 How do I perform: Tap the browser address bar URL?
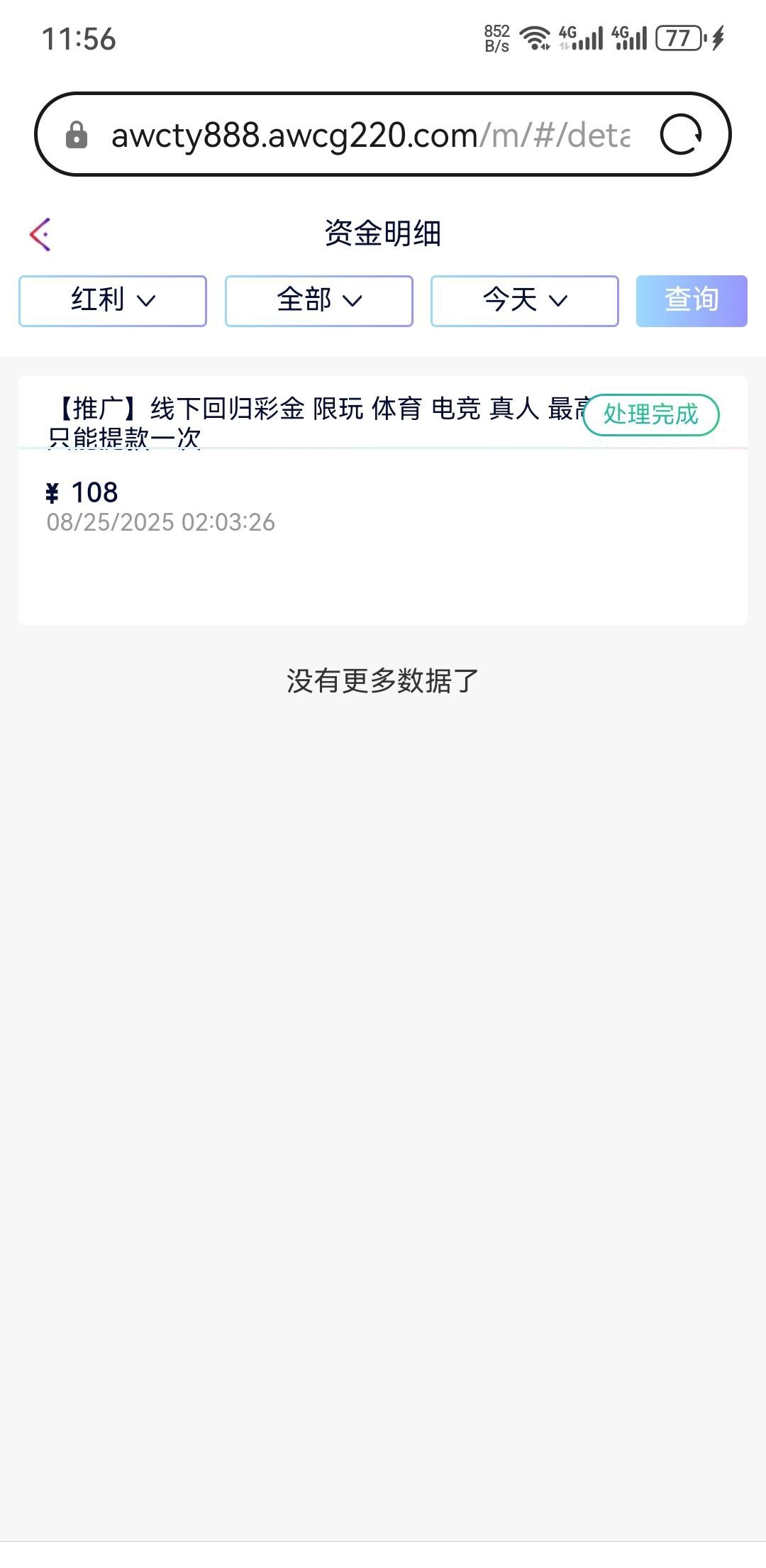point(369,135)
